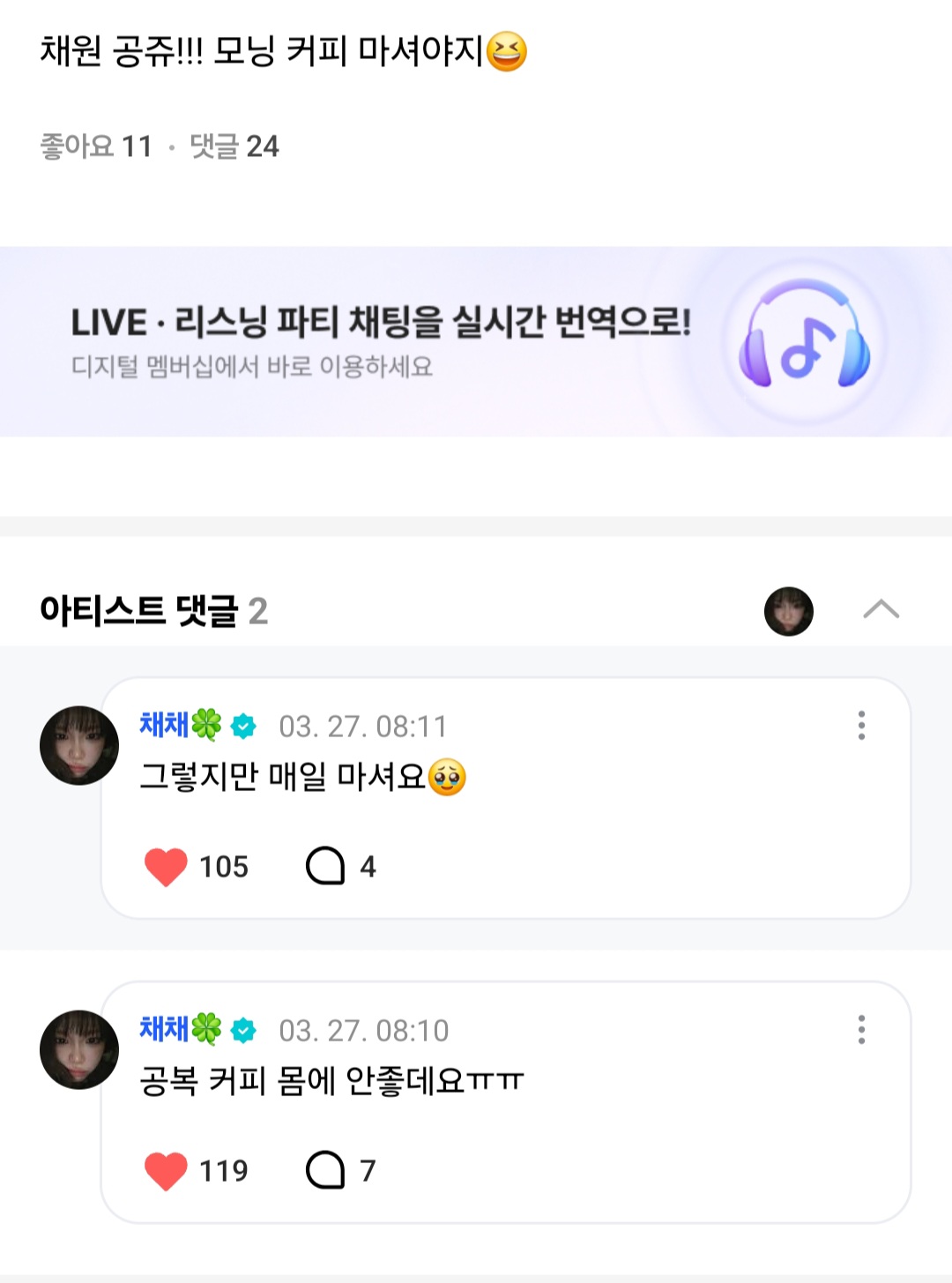Open overflow menu on the 08:10 comment

click(x=861, y=1030)
